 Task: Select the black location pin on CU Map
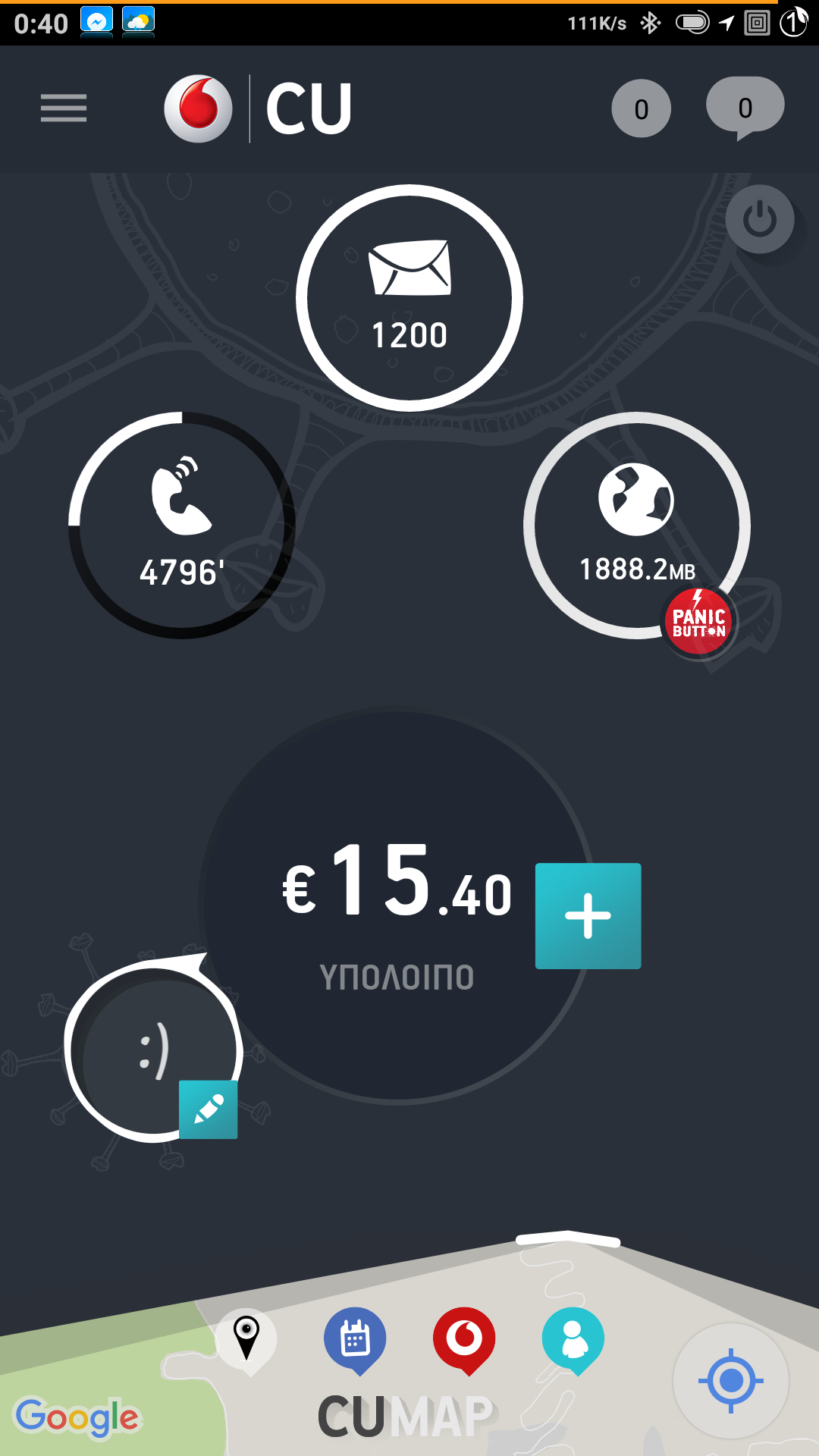tap(246, 1339)
